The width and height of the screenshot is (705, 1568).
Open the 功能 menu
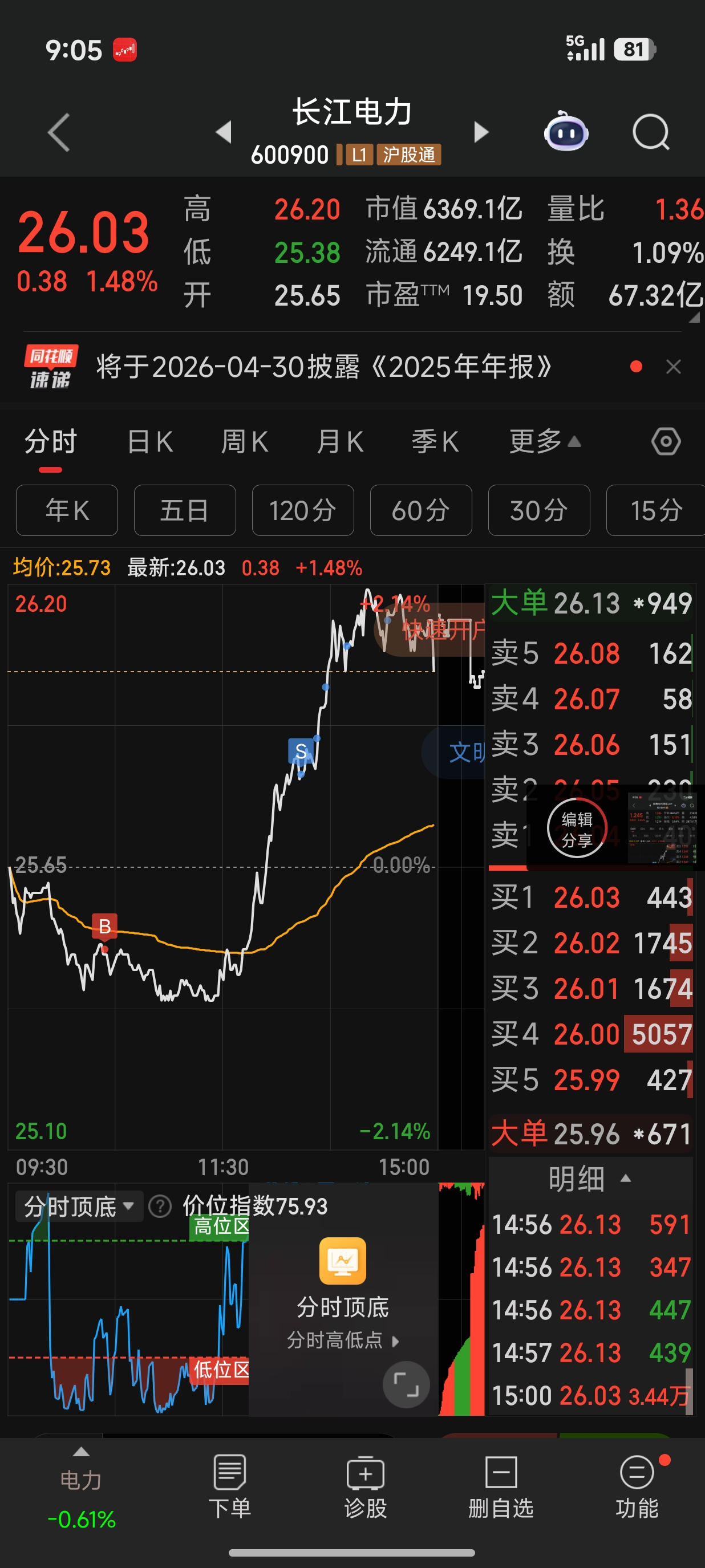[x=637, y=1486]
